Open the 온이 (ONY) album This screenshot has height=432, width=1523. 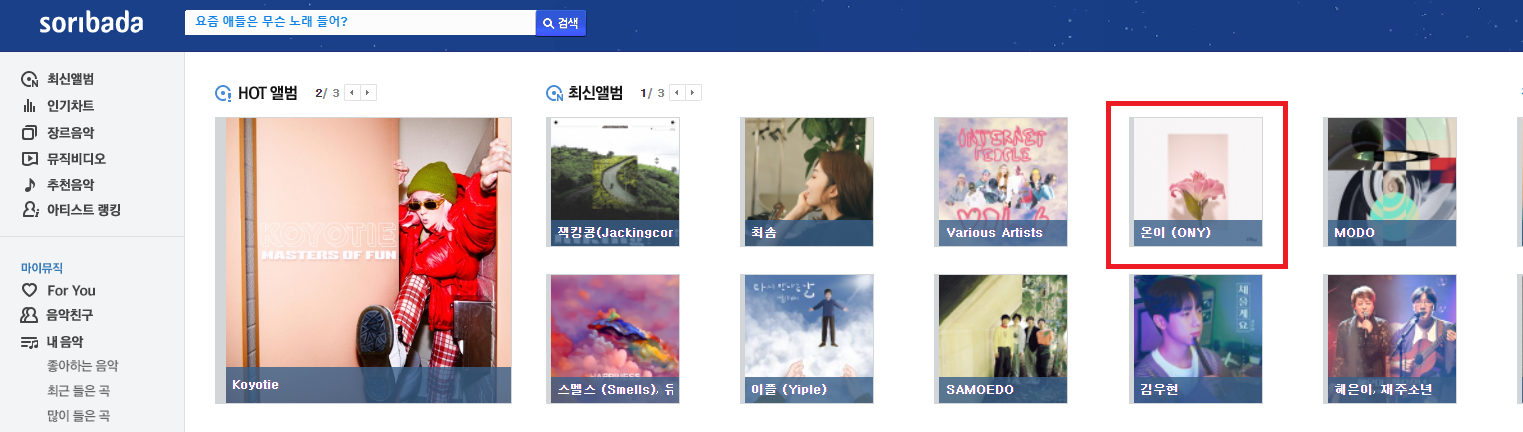pyautogui.click(x=1196, y=181)
